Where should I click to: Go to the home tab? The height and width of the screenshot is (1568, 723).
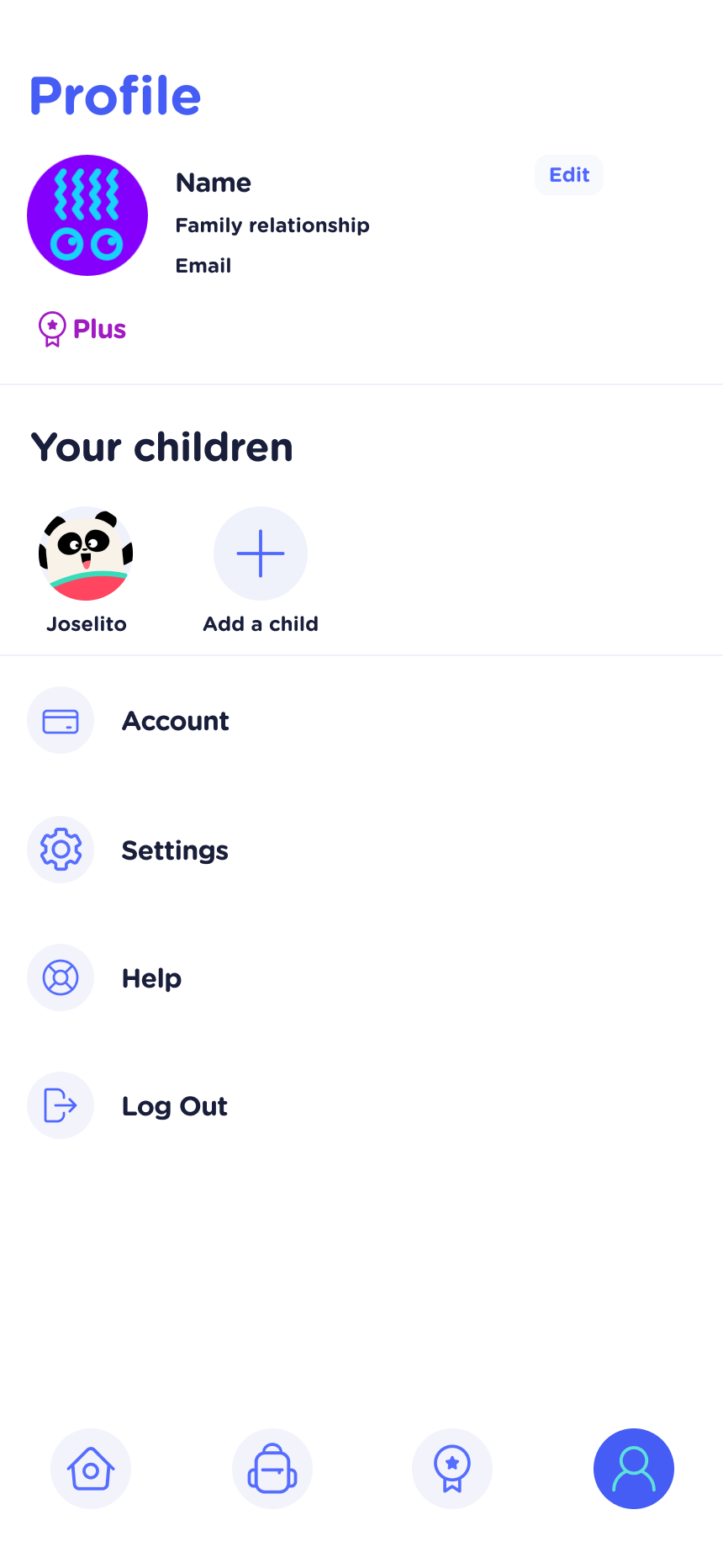click(x=91, y=1469)
